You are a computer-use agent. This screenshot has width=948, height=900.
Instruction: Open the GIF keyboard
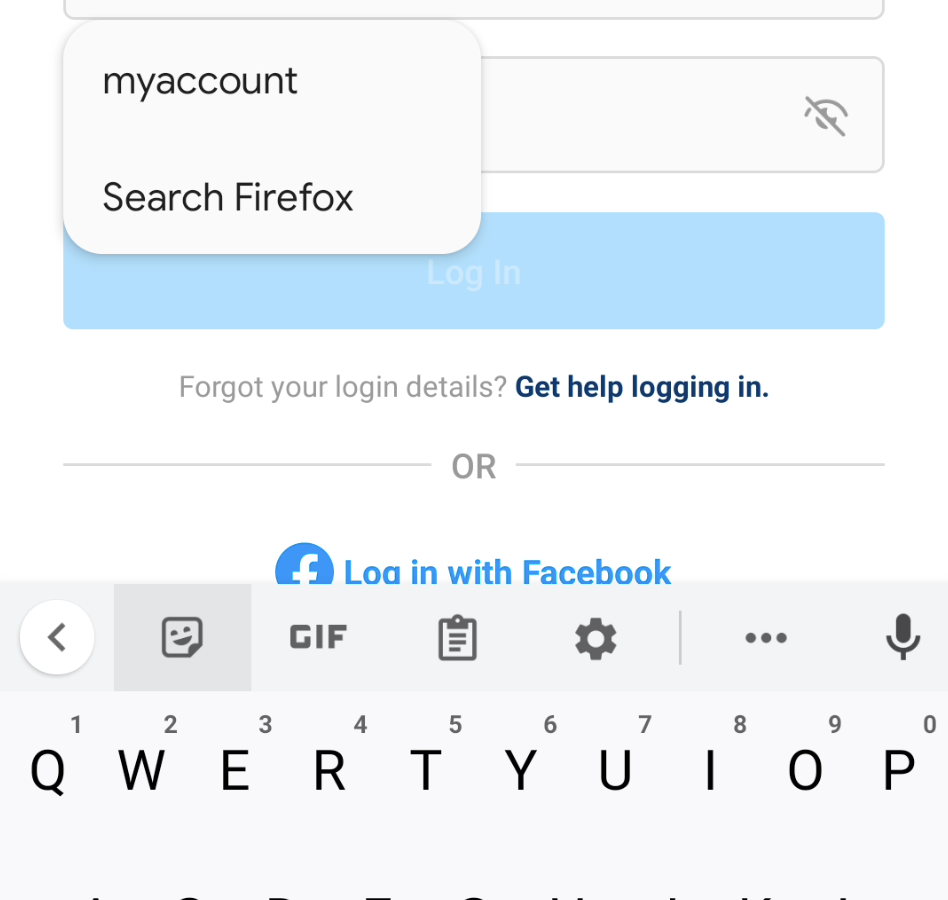pyautogui.click(x=318, y=637)
